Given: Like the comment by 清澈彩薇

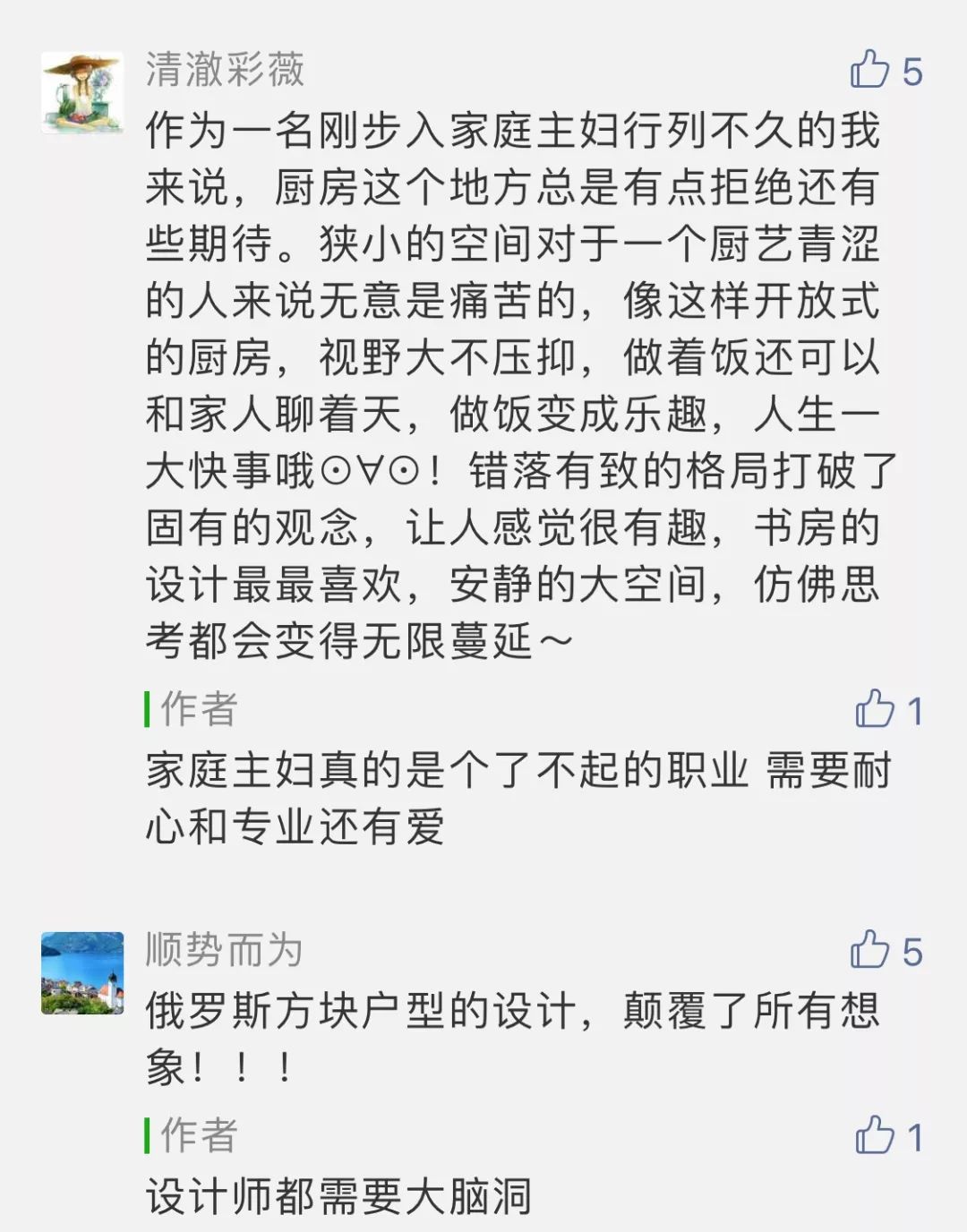Looking at the screenshot, I should [870, 70].
